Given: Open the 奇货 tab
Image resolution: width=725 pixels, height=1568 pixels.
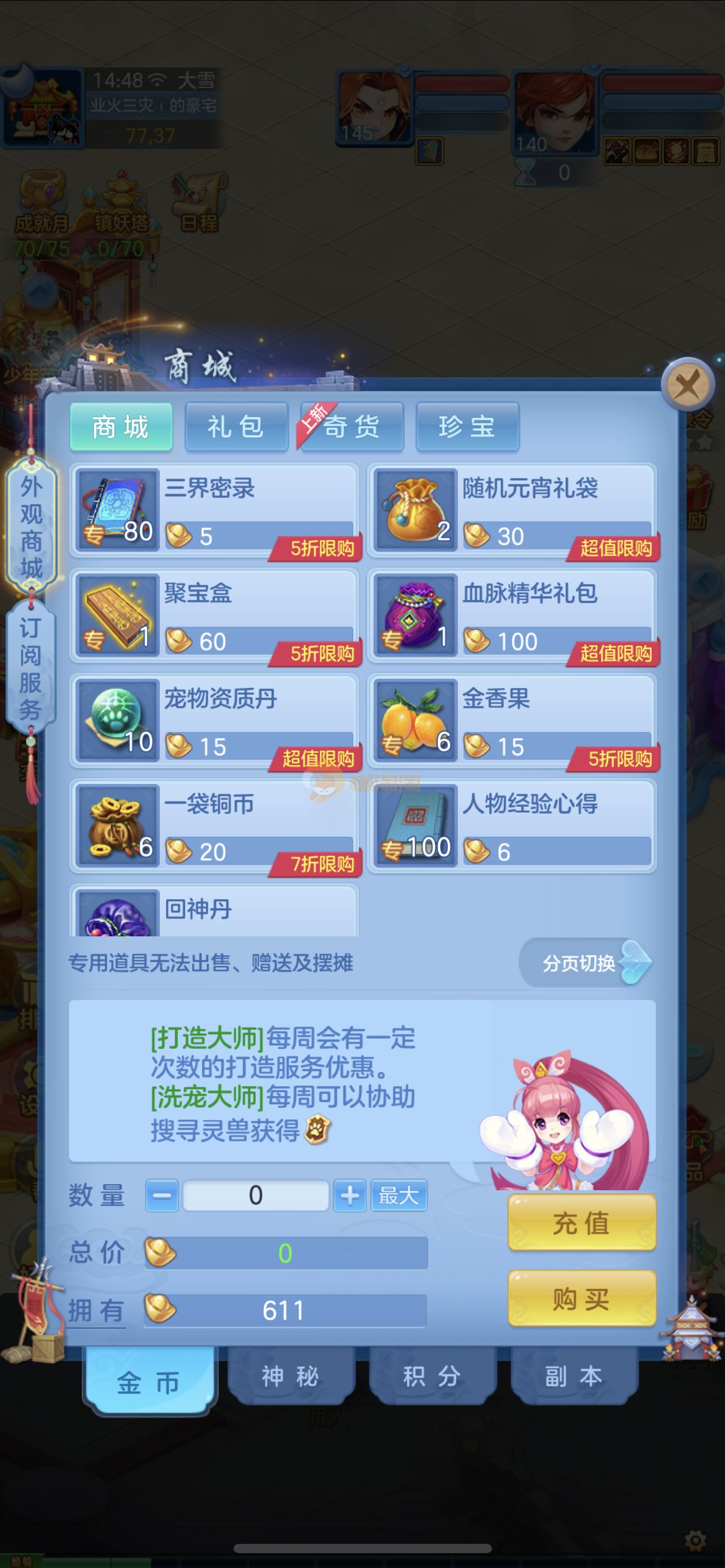Looking at the screenshot, I should [351, 427].
